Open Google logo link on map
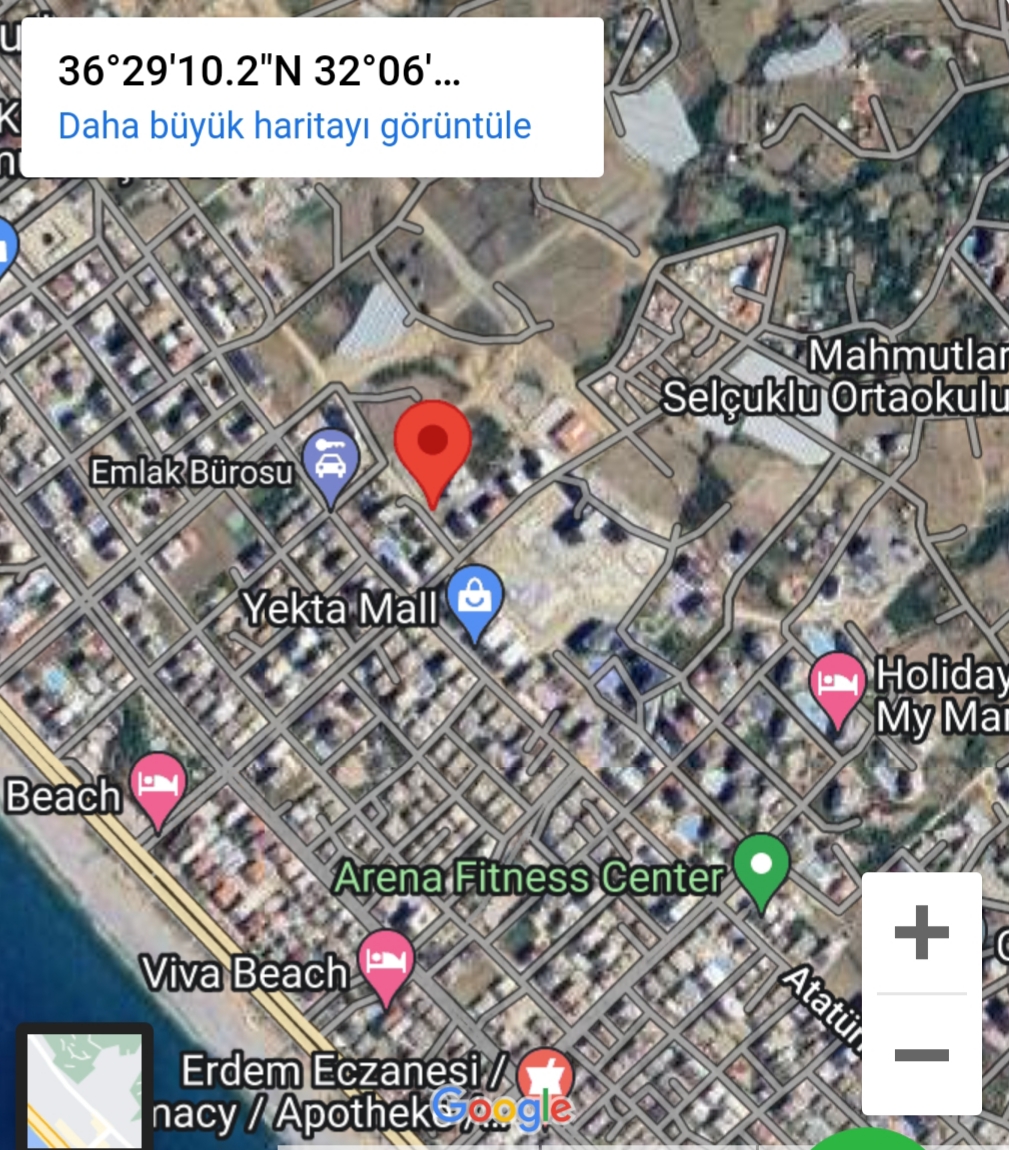This screenshot has height=1150, width=1009. coord(504,1107)
